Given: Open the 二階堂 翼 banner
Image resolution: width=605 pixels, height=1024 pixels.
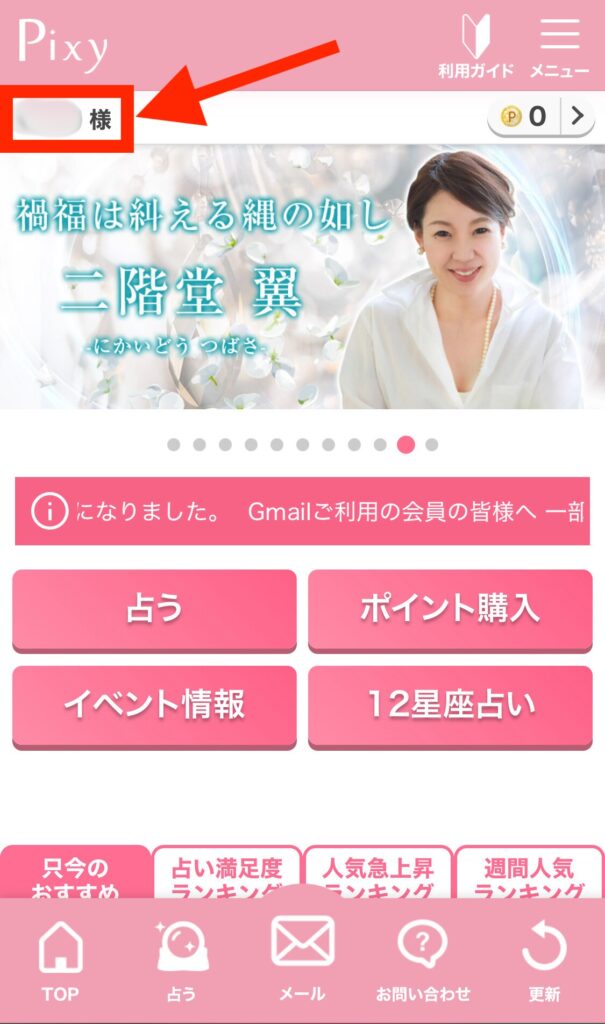Looking at the screenshot, I should pos(302,277).
